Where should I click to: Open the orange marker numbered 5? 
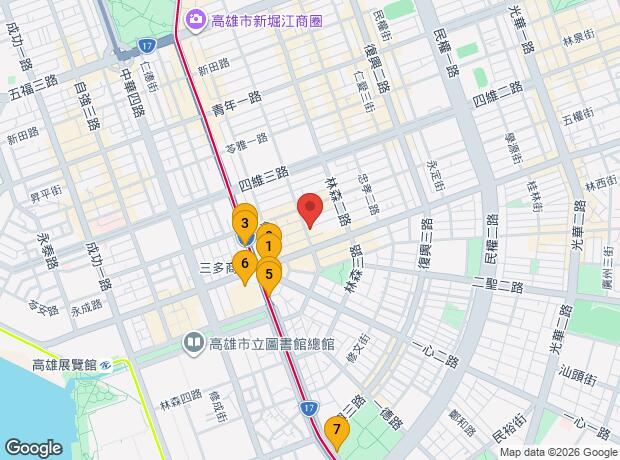[268, 270]
